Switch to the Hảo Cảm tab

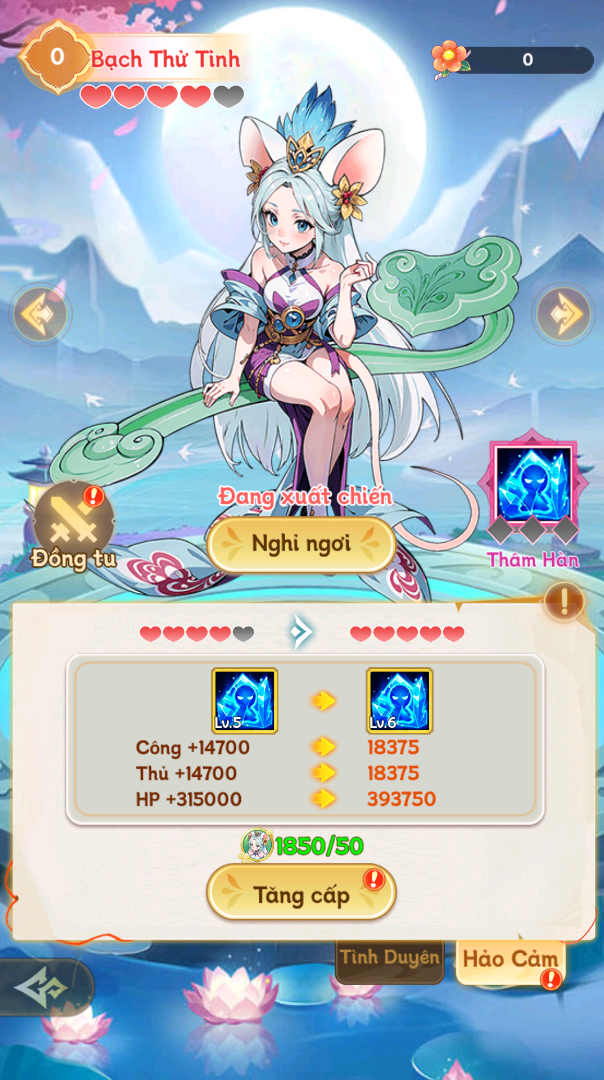508,960
